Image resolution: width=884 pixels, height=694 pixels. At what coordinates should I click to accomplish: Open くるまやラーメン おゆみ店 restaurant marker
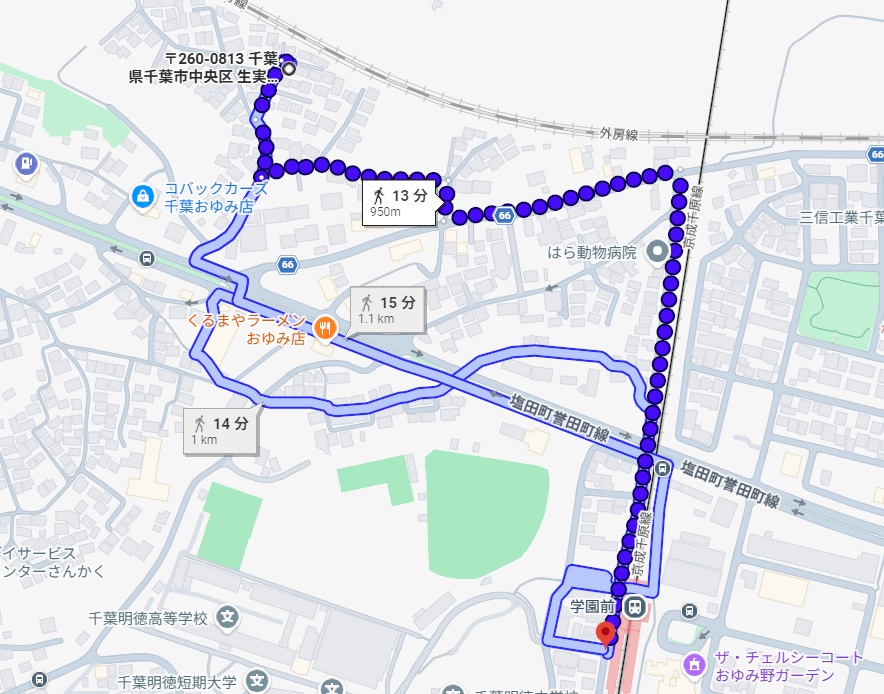pos(324,326)
